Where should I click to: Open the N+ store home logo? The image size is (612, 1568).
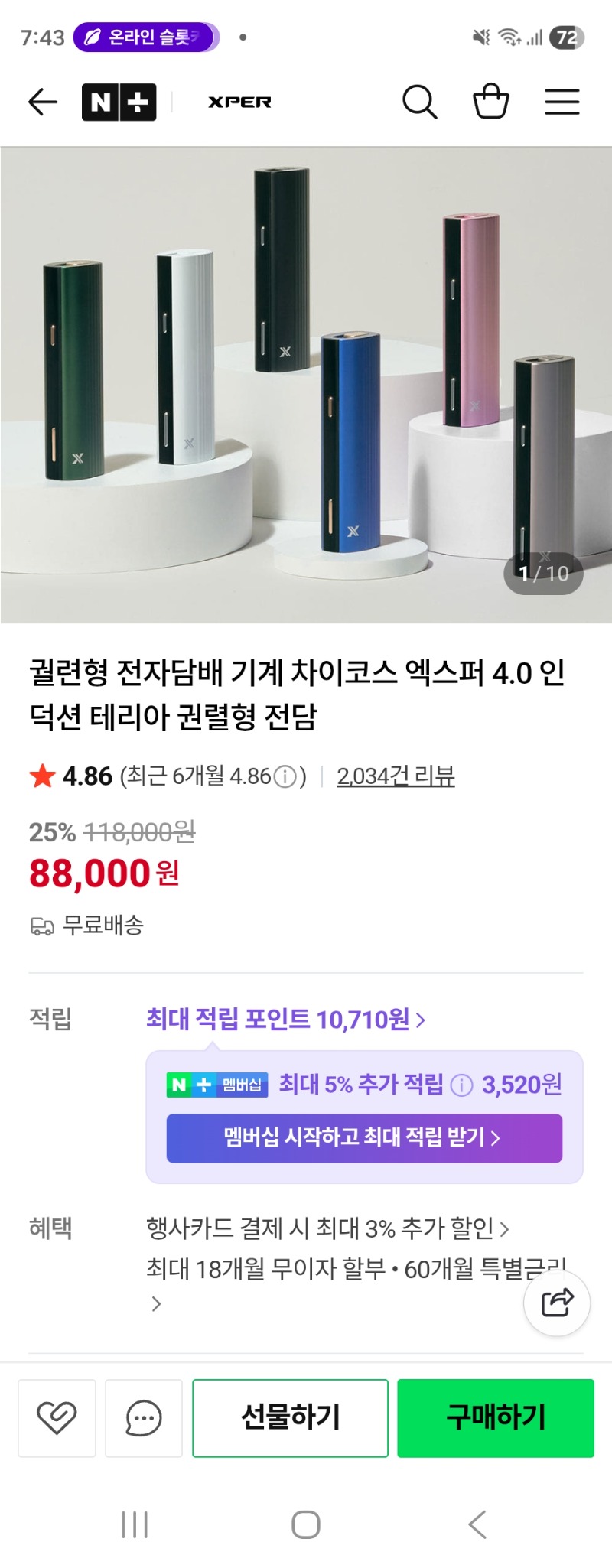119,102
